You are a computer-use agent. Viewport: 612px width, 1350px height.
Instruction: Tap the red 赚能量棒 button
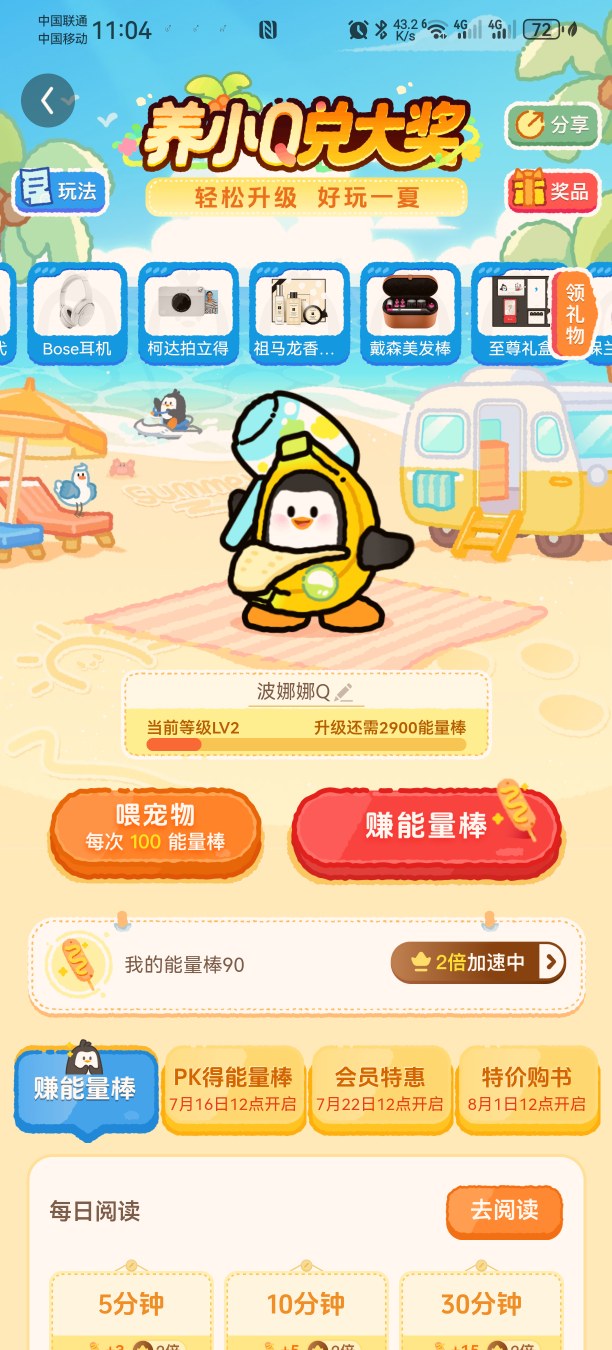pos(426,826)
